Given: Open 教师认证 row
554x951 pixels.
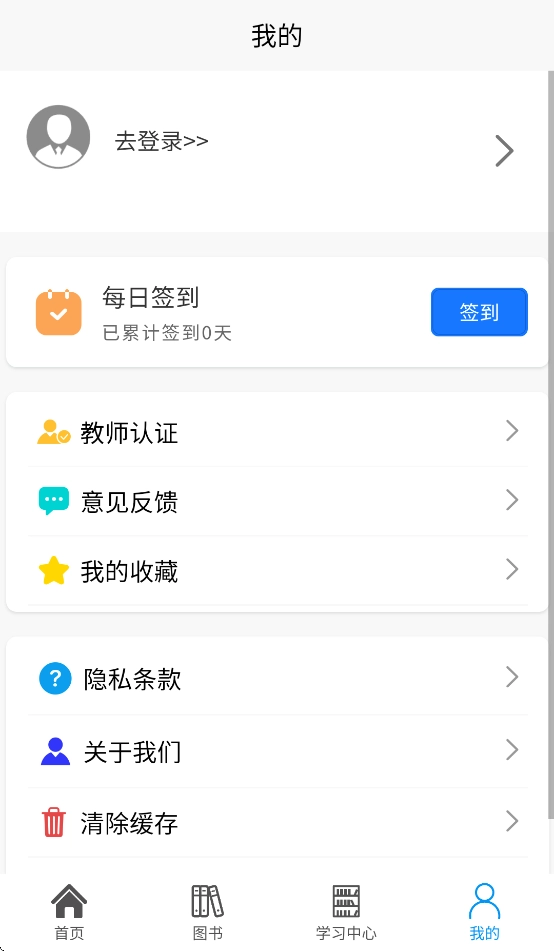Looking at the screenshot, I should [x=277, y=432].
